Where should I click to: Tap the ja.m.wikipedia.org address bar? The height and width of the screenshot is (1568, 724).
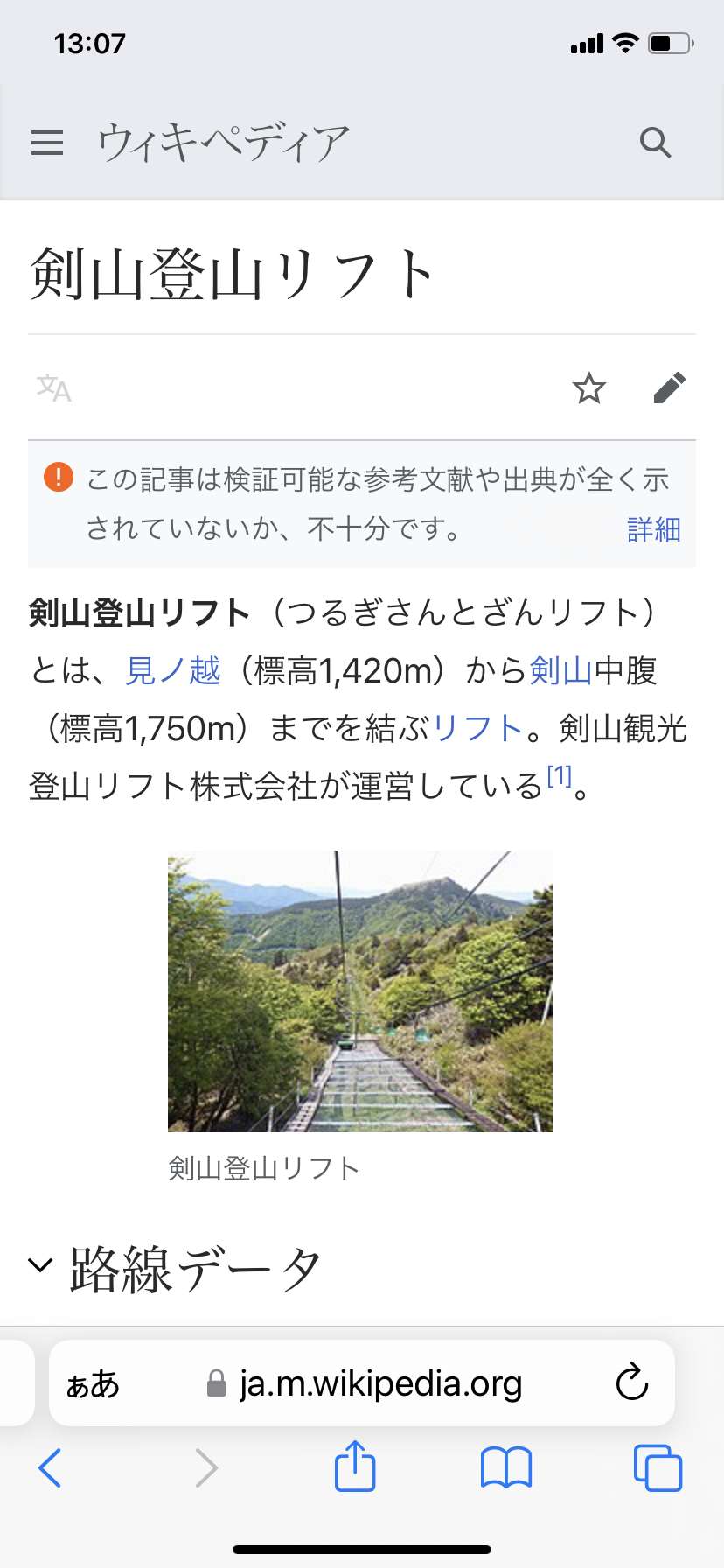click(362, 1383)
